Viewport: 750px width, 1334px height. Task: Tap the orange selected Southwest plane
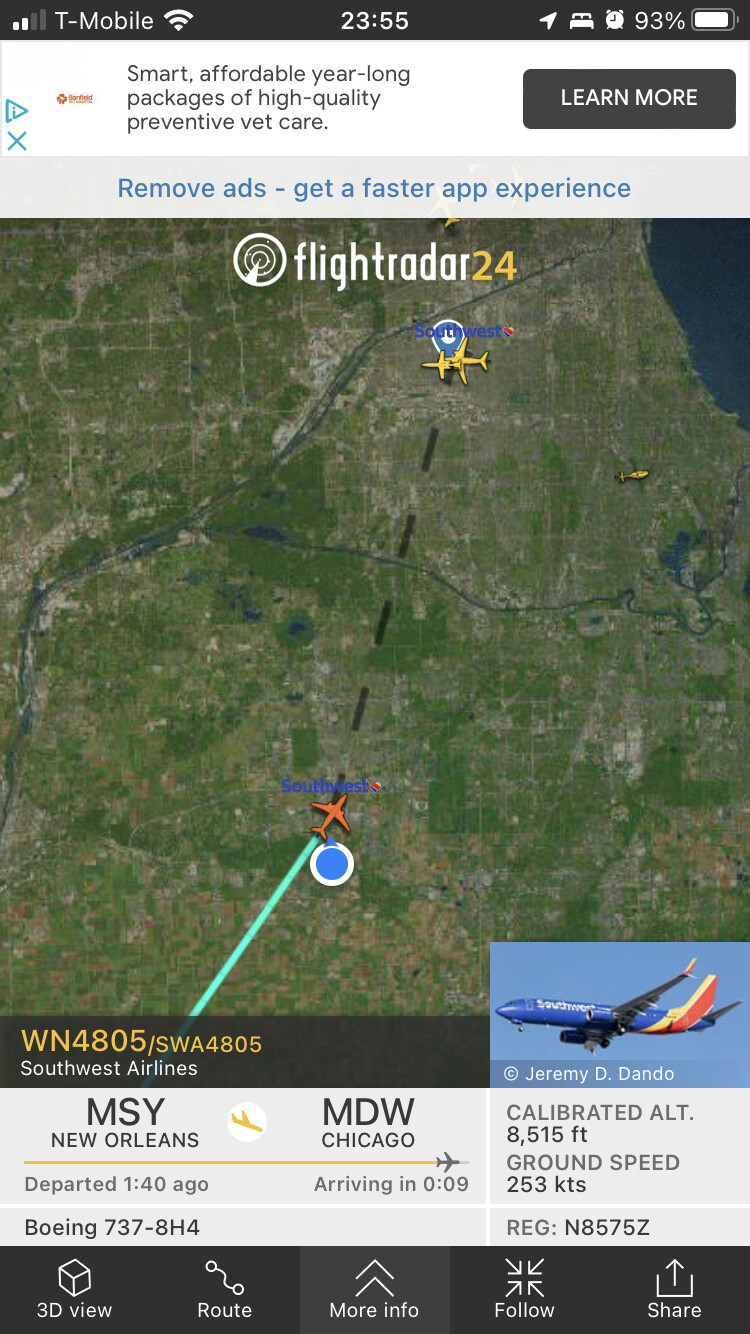click(x=330, y=815)
